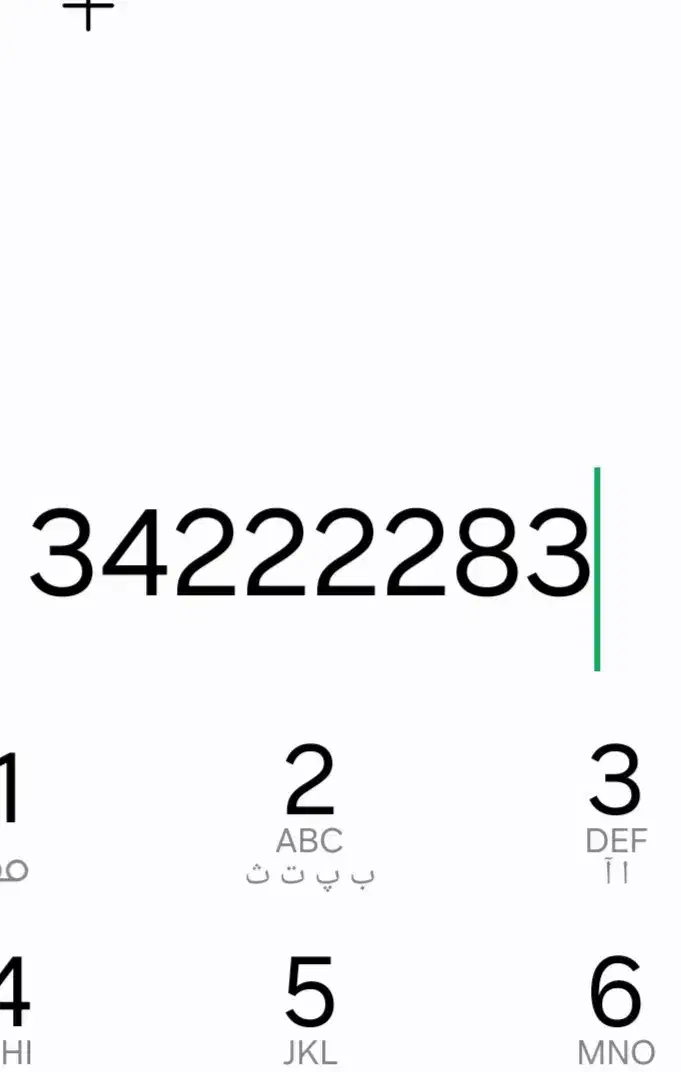The image size is (681, 1072).
Task: Dial digit 1 on keypad
Action: pyautogui.click(x=10, y=814)
